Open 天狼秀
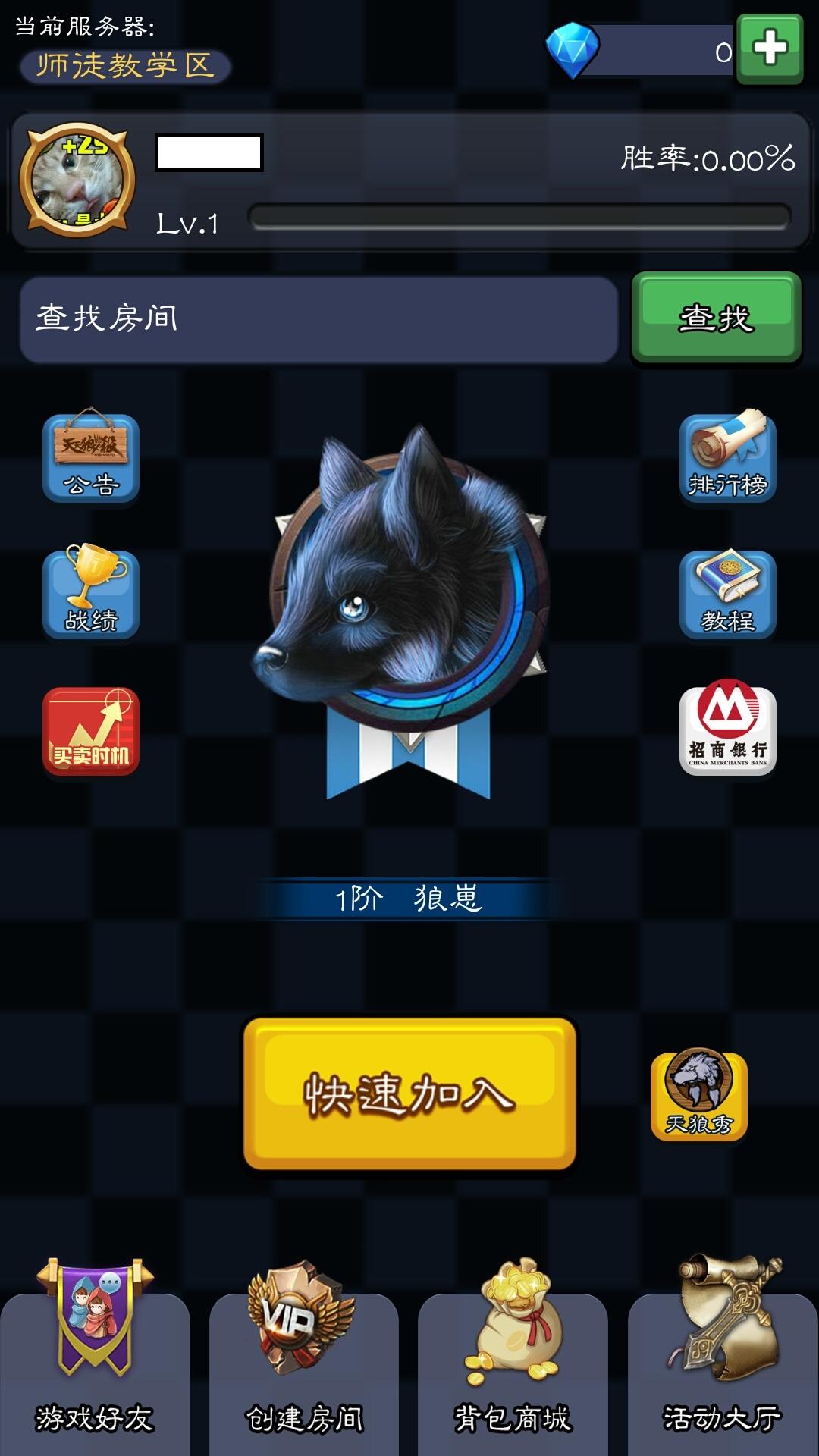819x1456 pixels. pos(698,1095)
